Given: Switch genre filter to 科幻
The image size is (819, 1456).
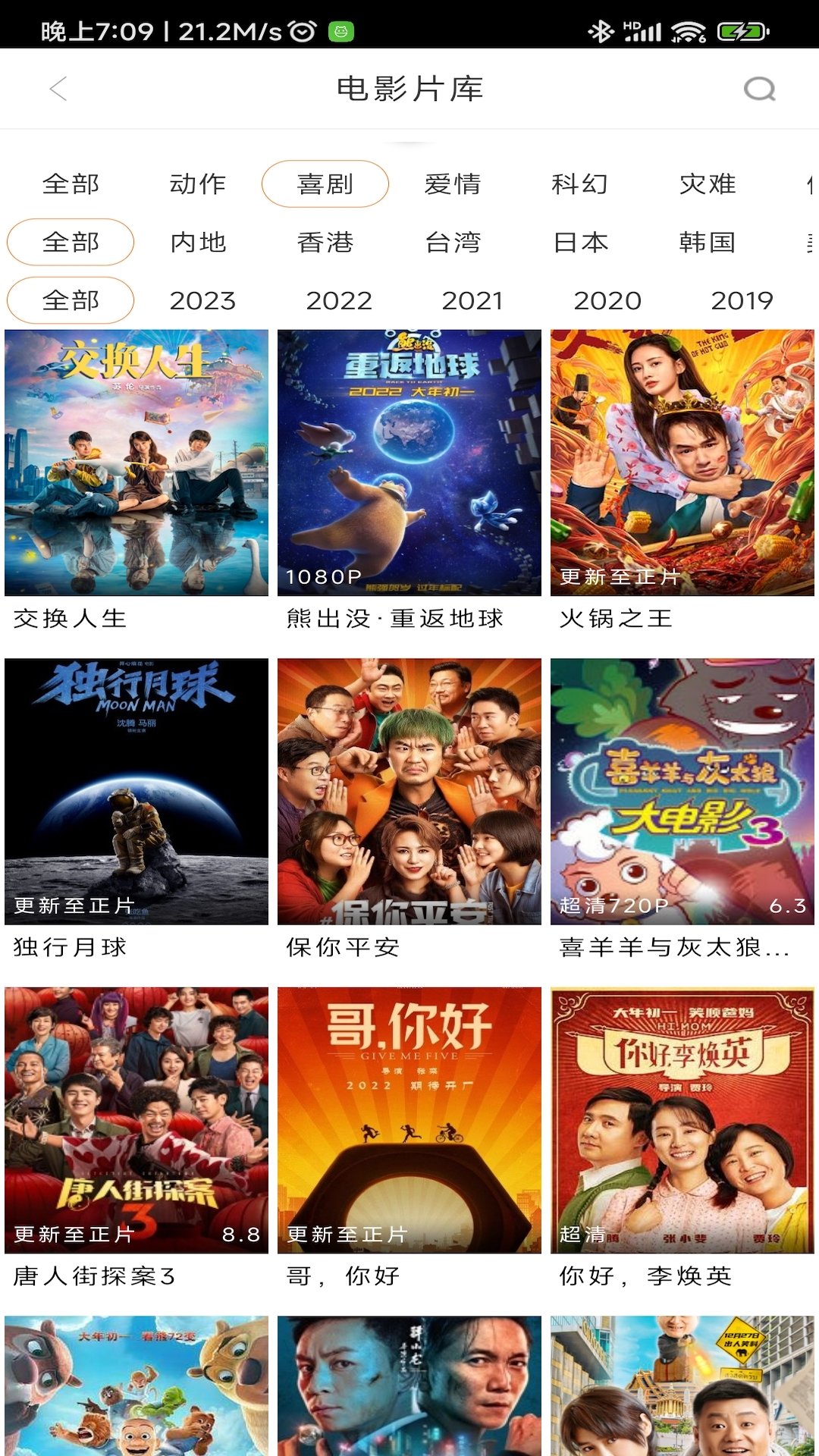Looking at the screenshot, I should [580, 184].
